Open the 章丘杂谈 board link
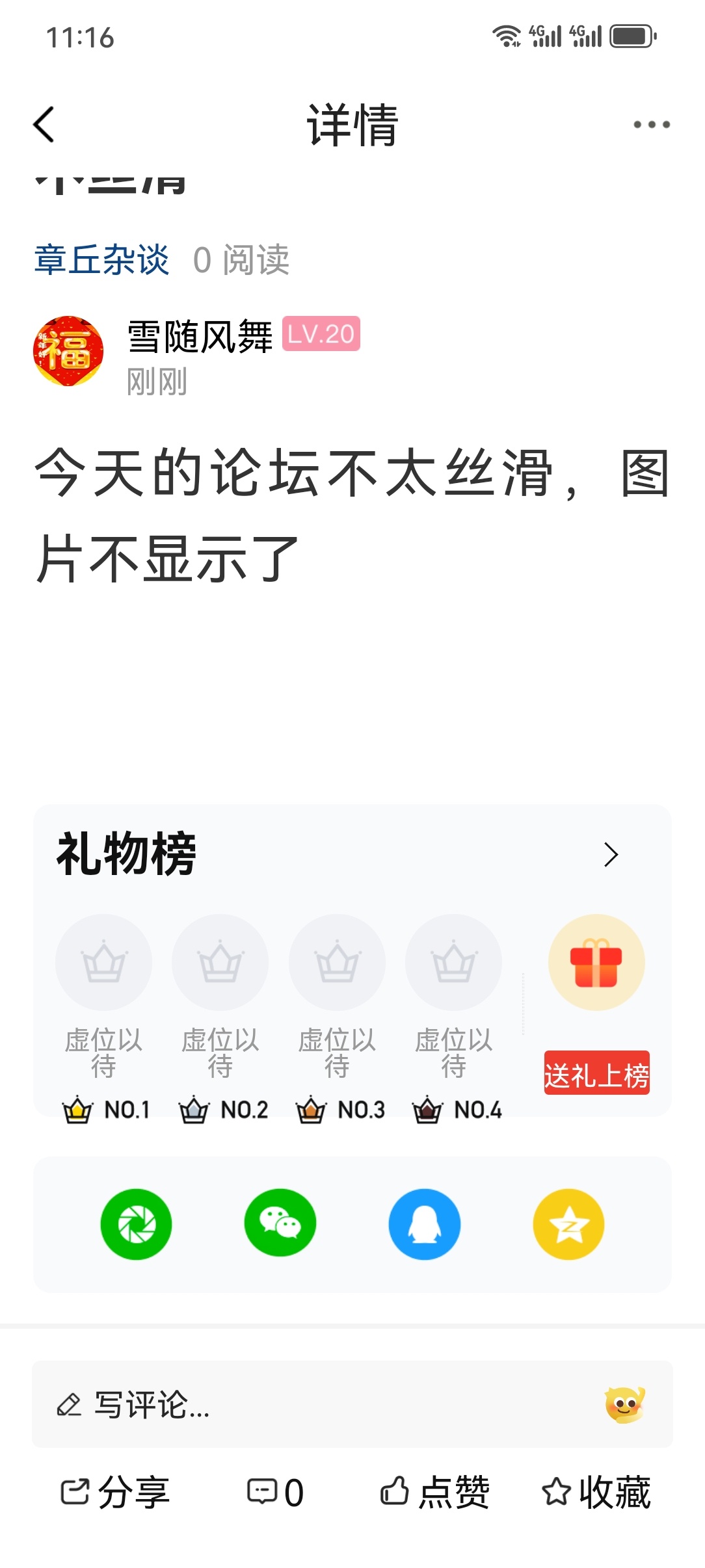The image size is (705, 1568). pos(101,260)
